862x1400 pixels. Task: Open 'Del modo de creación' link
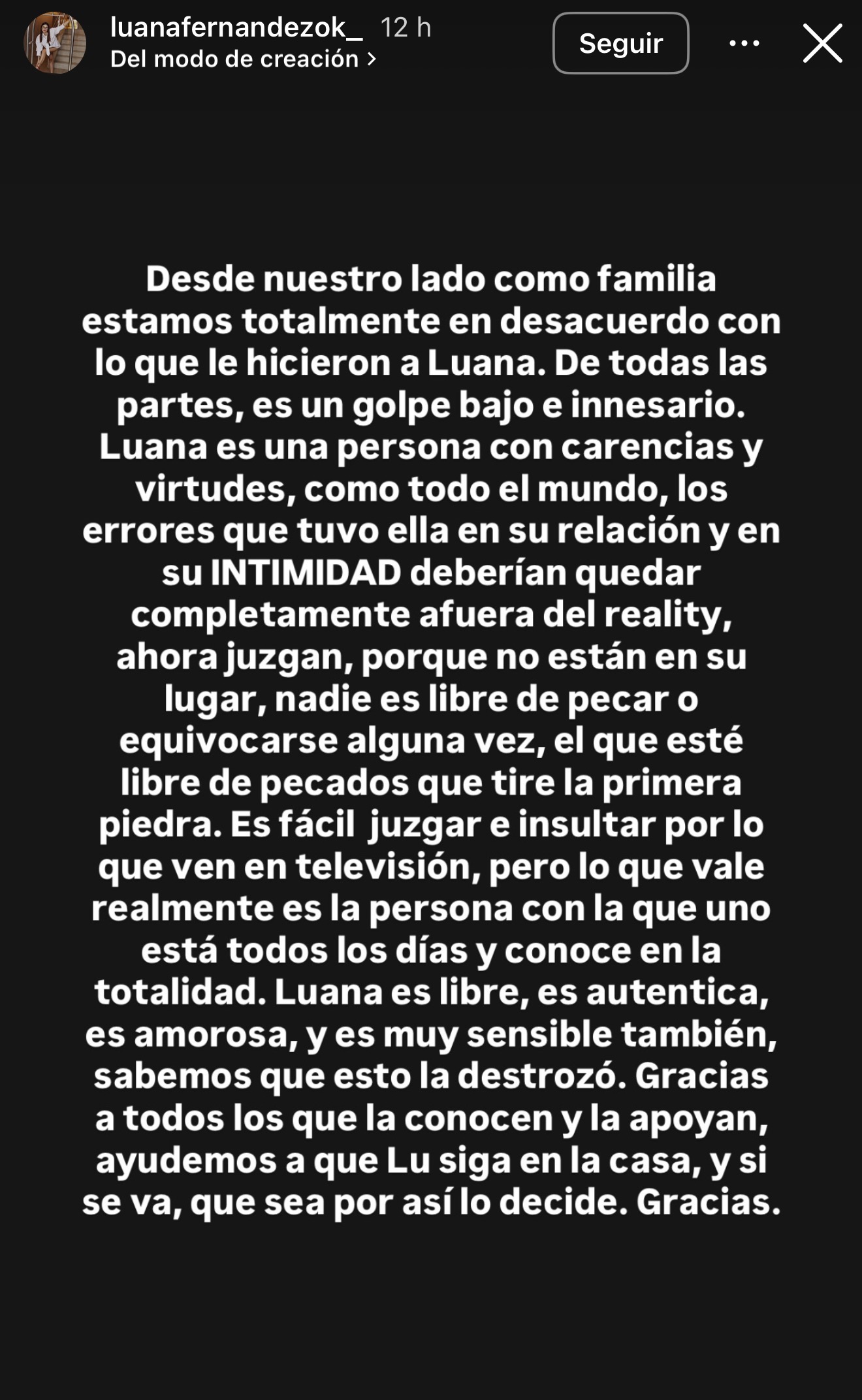point(243,59)
